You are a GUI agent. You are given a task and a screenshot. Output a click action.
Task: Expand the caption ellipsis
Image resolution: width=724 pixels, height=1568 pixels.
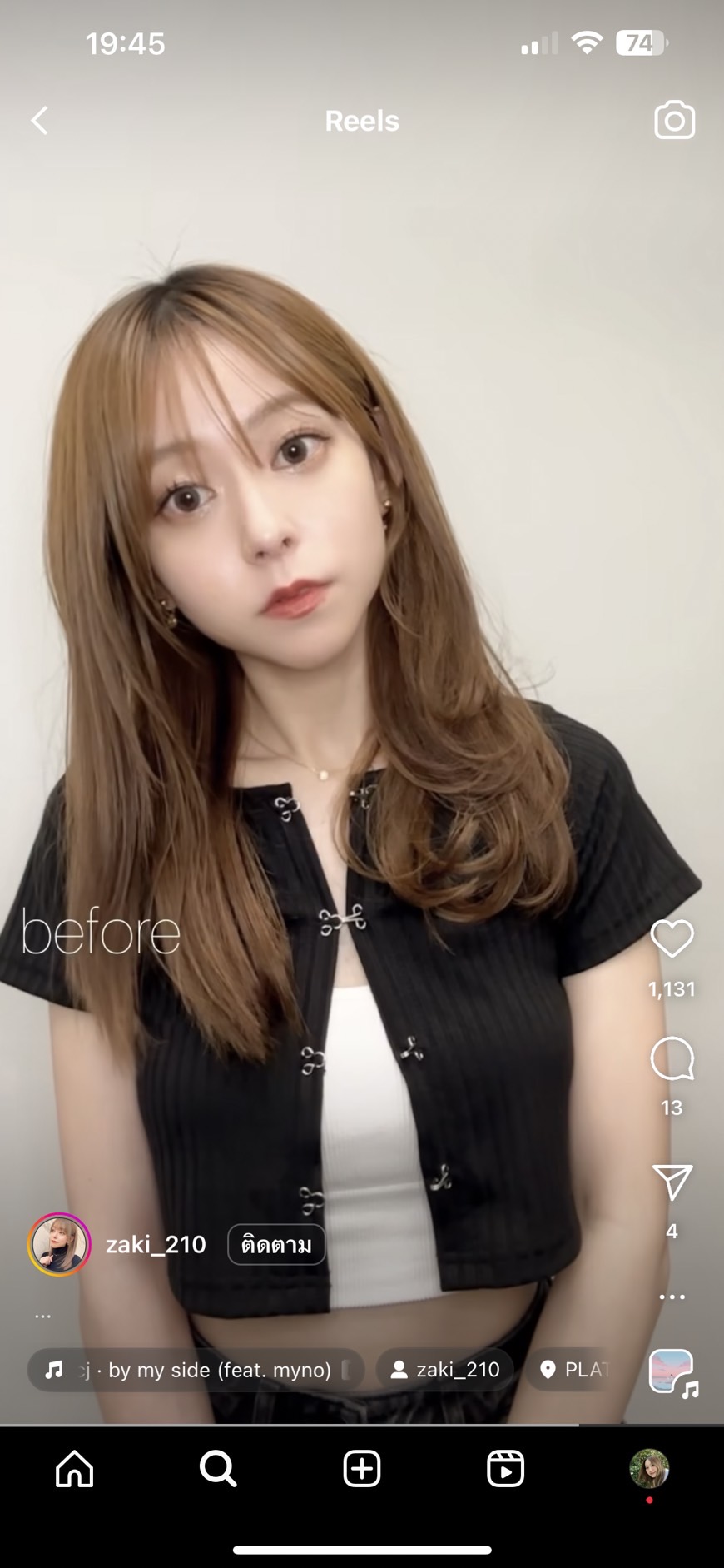[42, 1317]
